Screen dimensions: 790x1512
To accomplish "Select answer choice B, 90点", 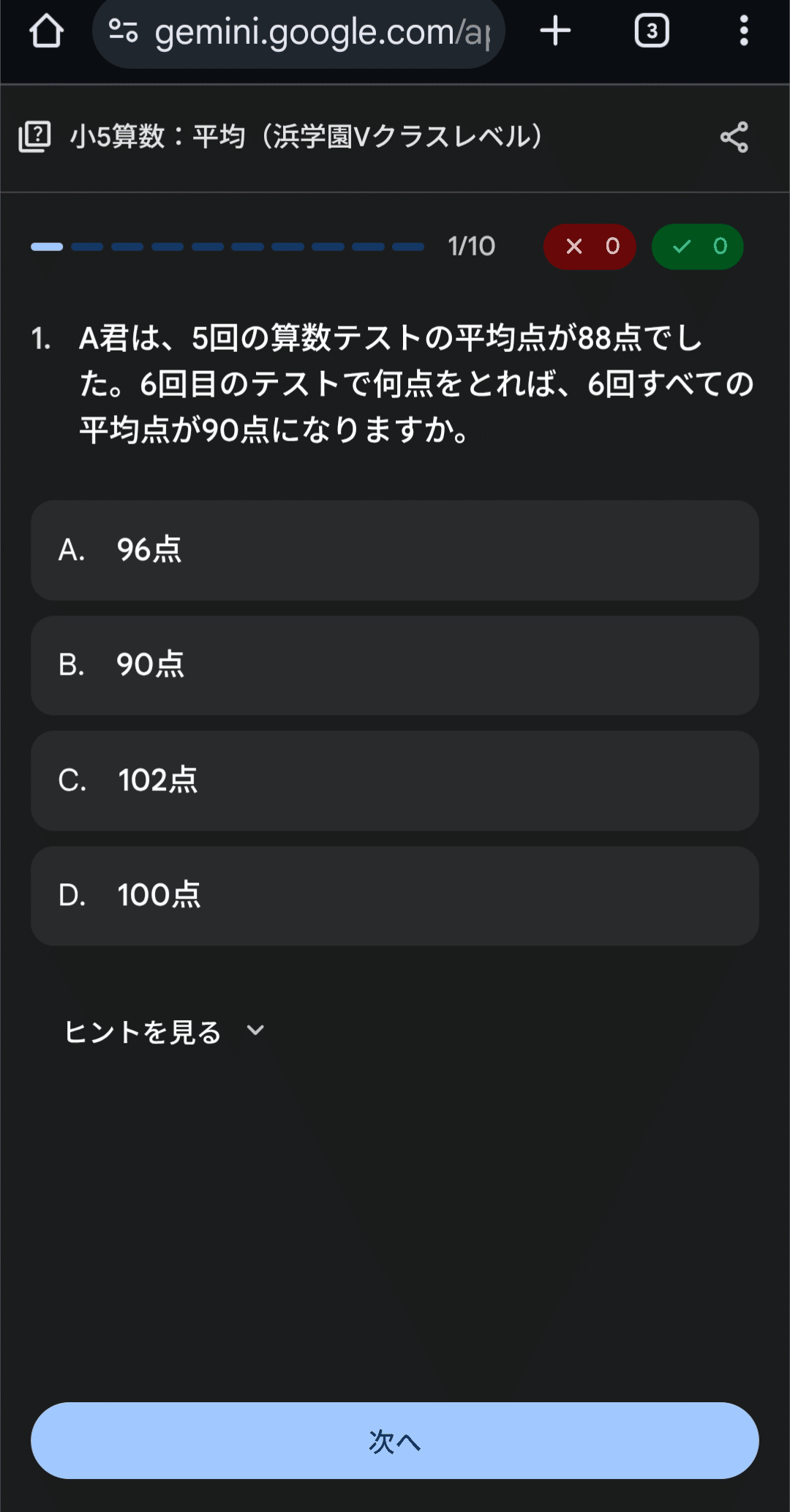I will [x=395, y=666].
